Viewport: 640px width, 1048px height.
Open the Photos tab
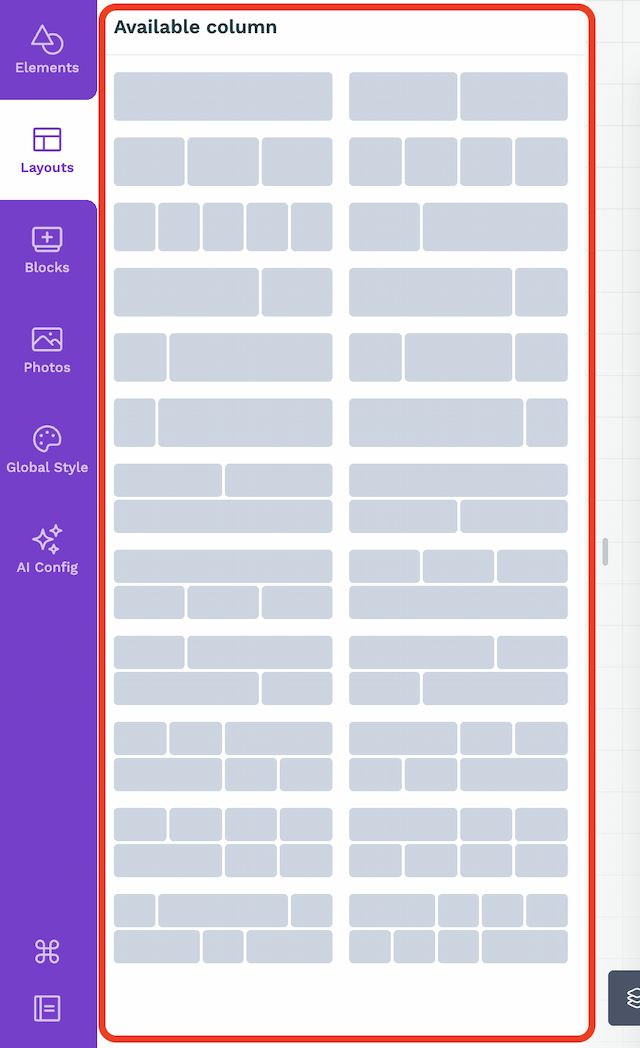tap(47, 350)
